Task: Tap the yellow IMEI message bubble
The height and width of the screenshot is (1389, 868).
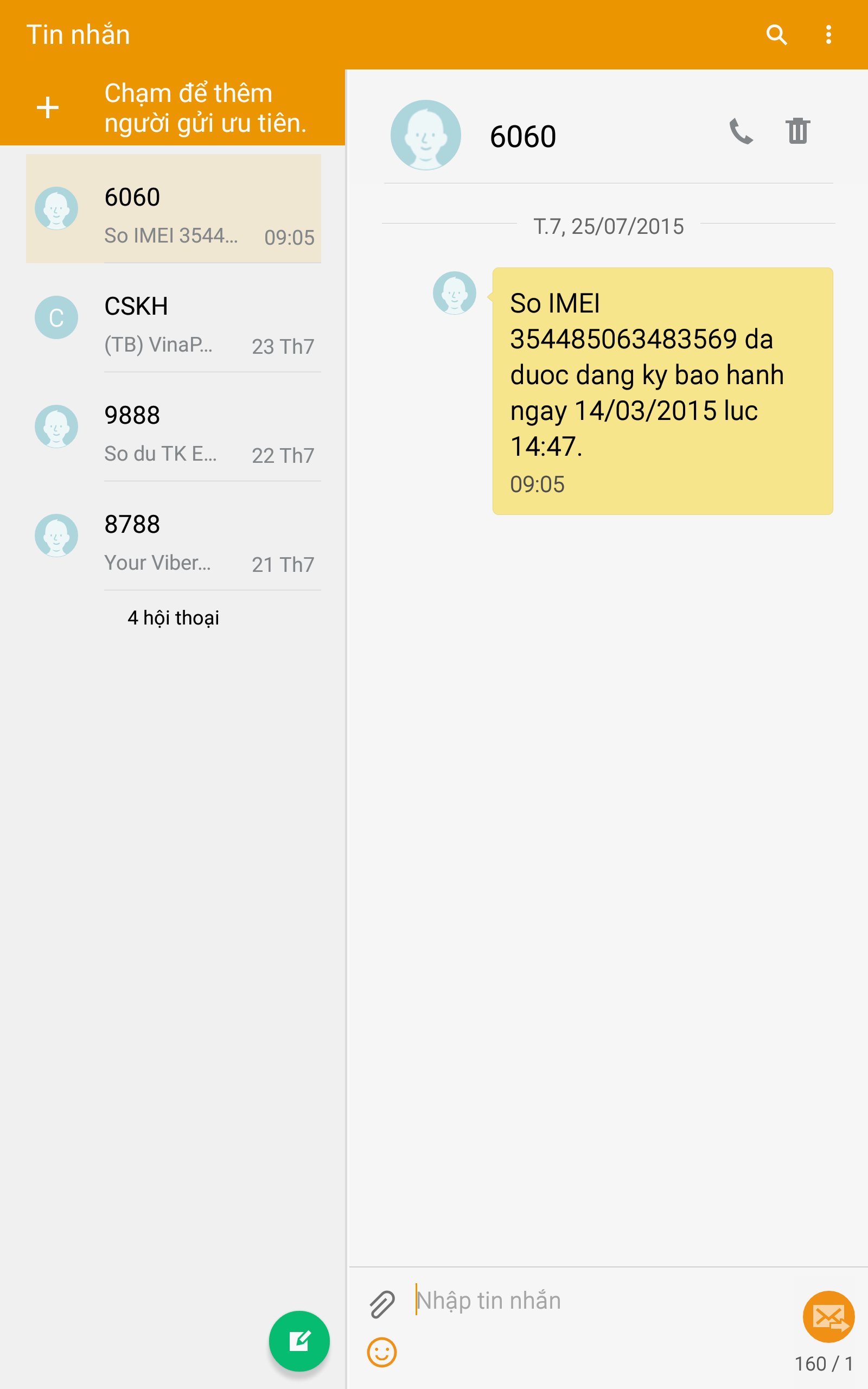Action: pos(662,391)
